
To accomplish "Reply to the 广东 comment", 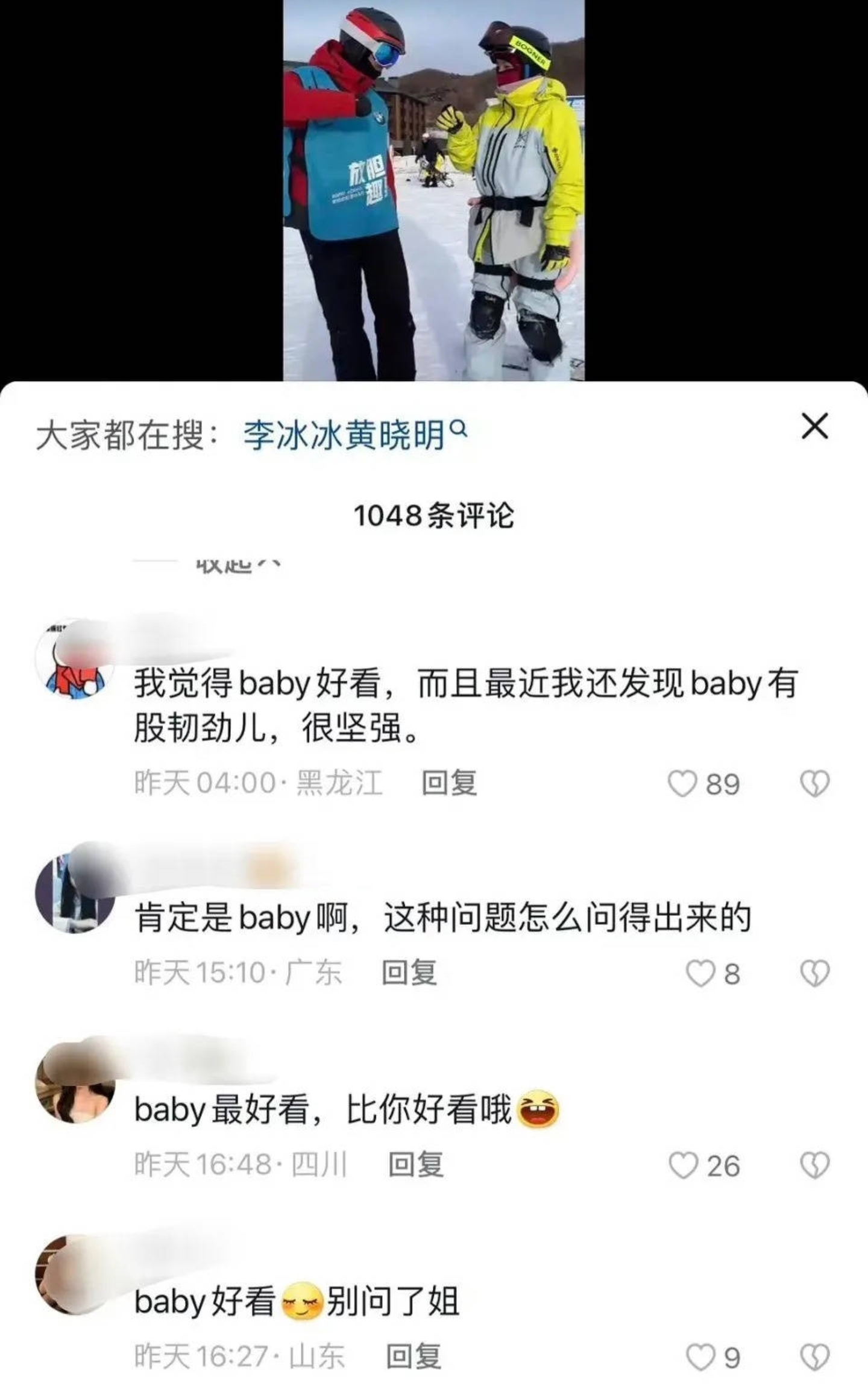I will [x=409, y=973].
